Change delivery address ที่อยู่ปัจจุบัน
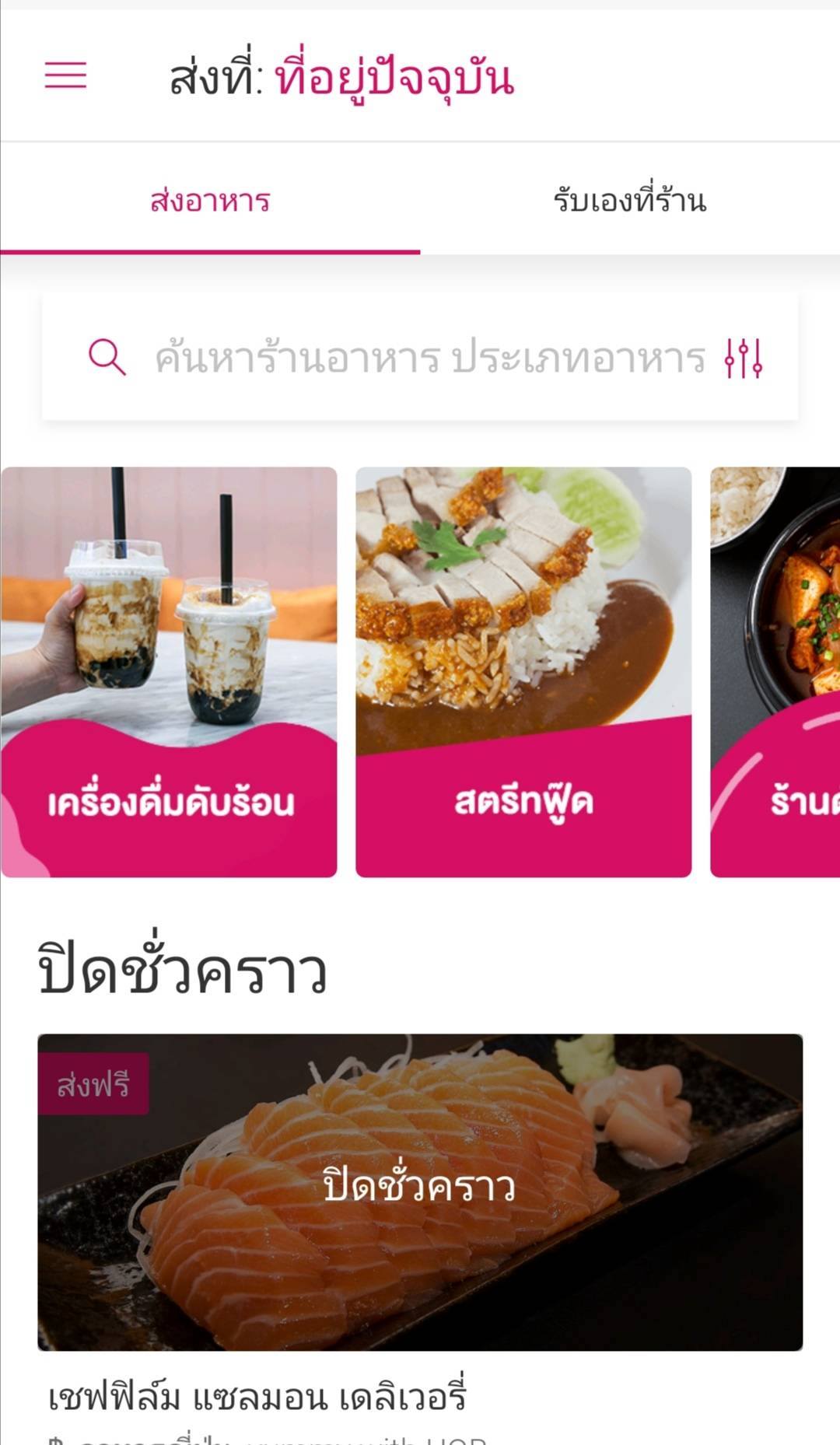The height and width of the screenshot is (1445, 840). pyautogui.click(x=394, y=78)
